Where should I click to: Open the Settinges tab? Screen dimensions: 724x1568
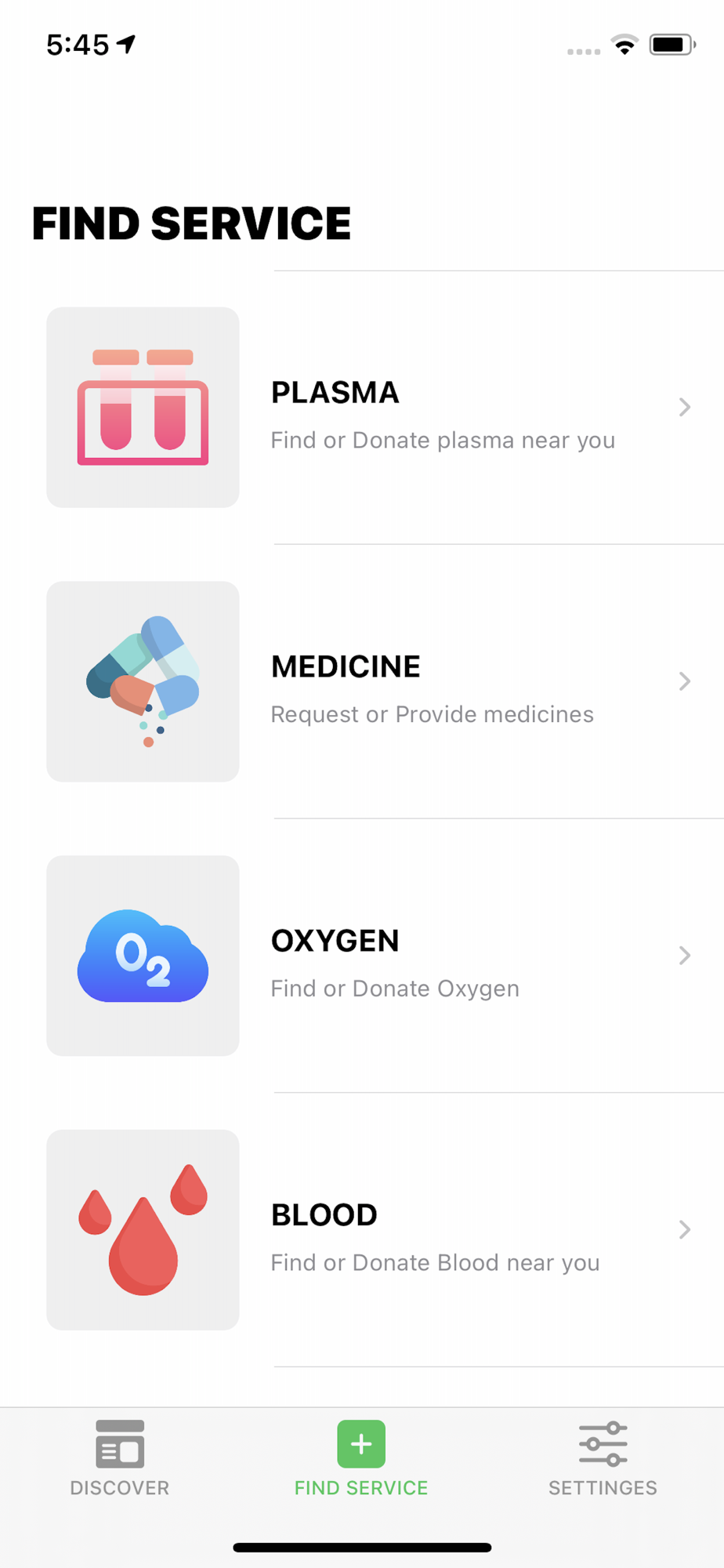(x=603, y=1458)
